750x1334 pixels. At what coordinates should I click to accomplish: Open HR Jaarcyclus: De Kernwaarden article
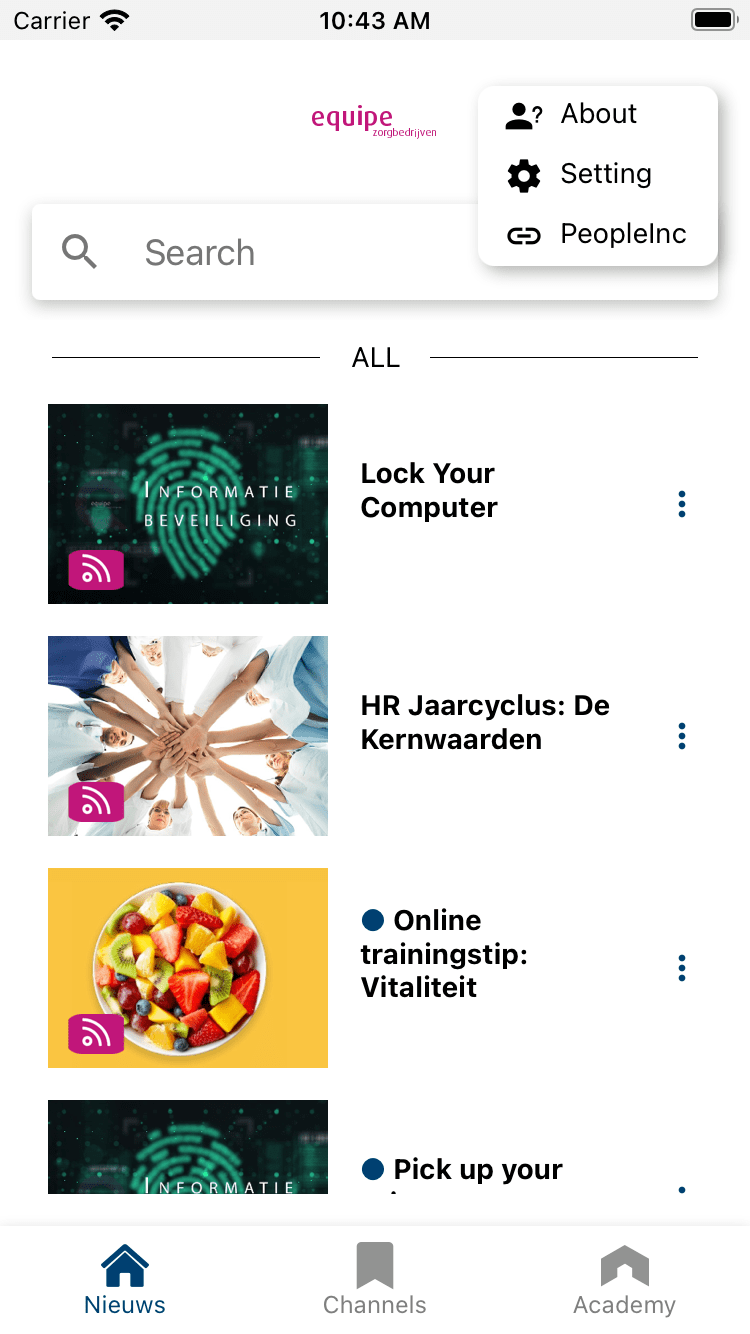click(484, 722)
